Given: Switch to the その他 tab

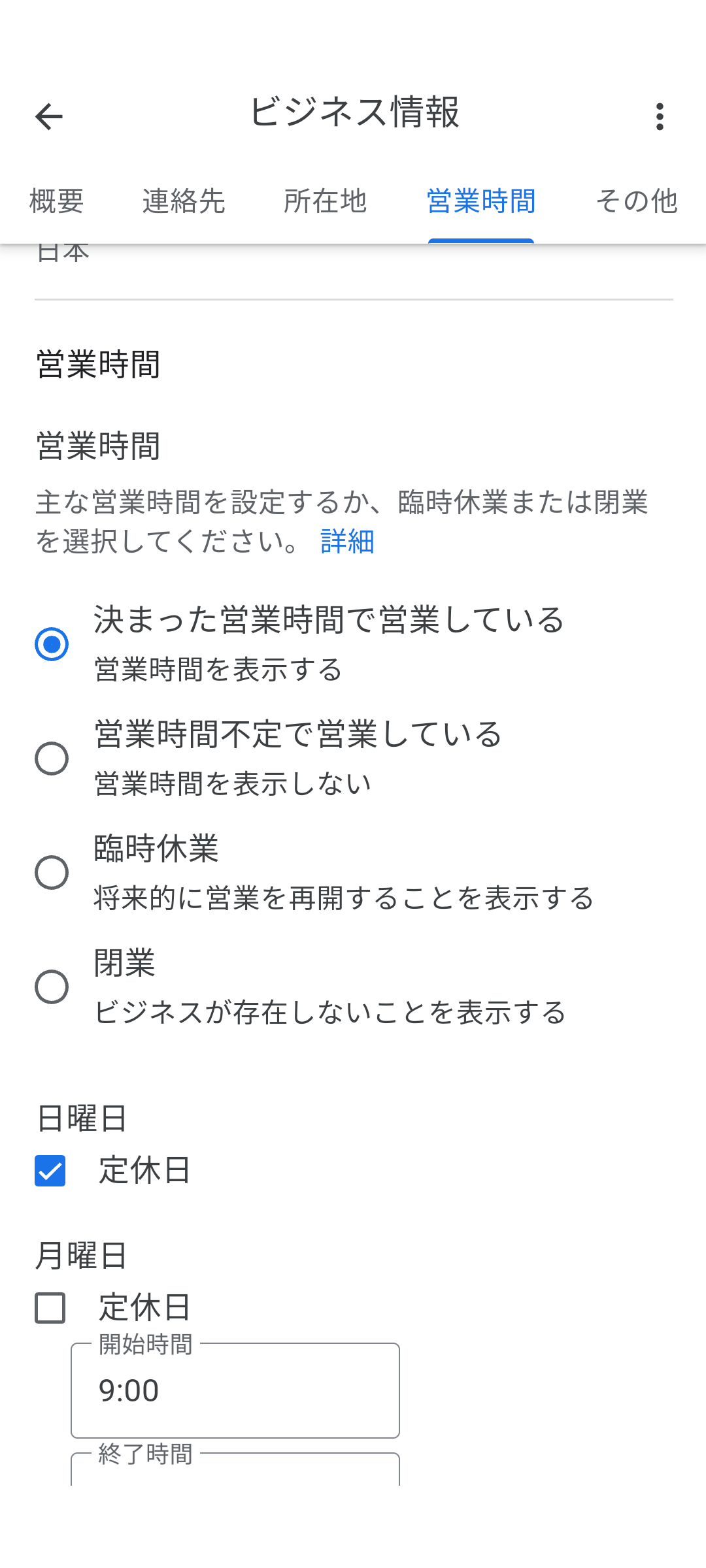Looking at the screenshot, I should point(637,201).
